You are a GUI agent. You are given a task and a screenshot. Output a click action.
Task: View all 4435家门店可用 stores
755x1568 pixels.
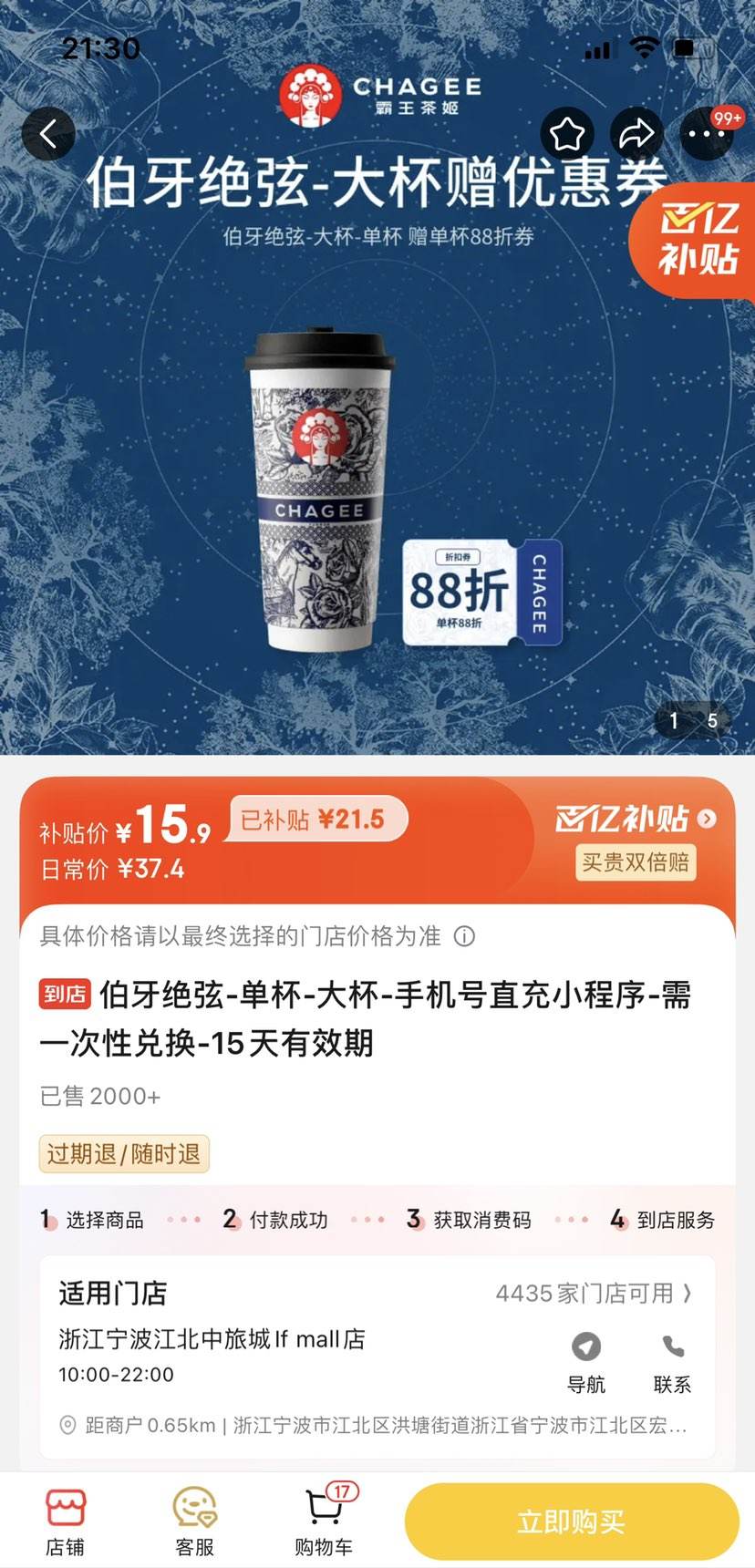click(593, 1293)
